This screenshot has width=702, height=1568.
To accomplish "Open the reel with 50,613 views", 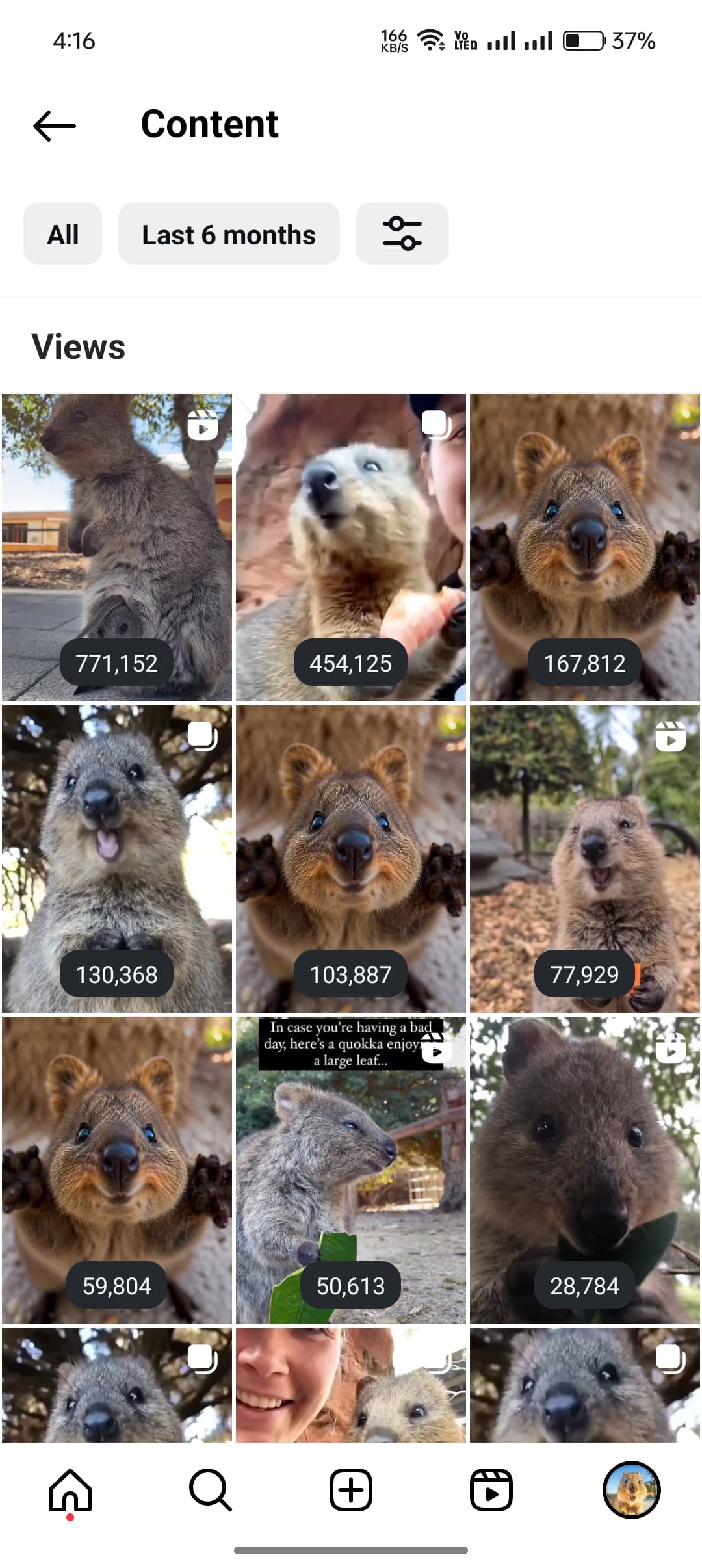I will pyautogui.click(x=351, y=1170).
